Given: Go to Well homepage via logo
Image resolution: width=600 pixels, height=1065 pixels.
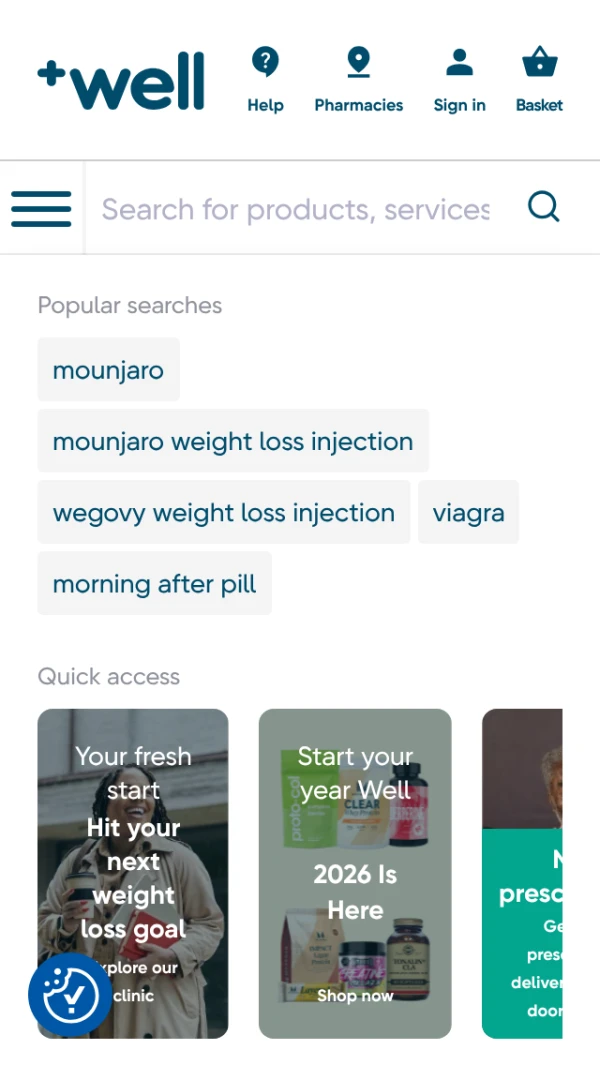Looking at the screenshot, I should (121, 81).
